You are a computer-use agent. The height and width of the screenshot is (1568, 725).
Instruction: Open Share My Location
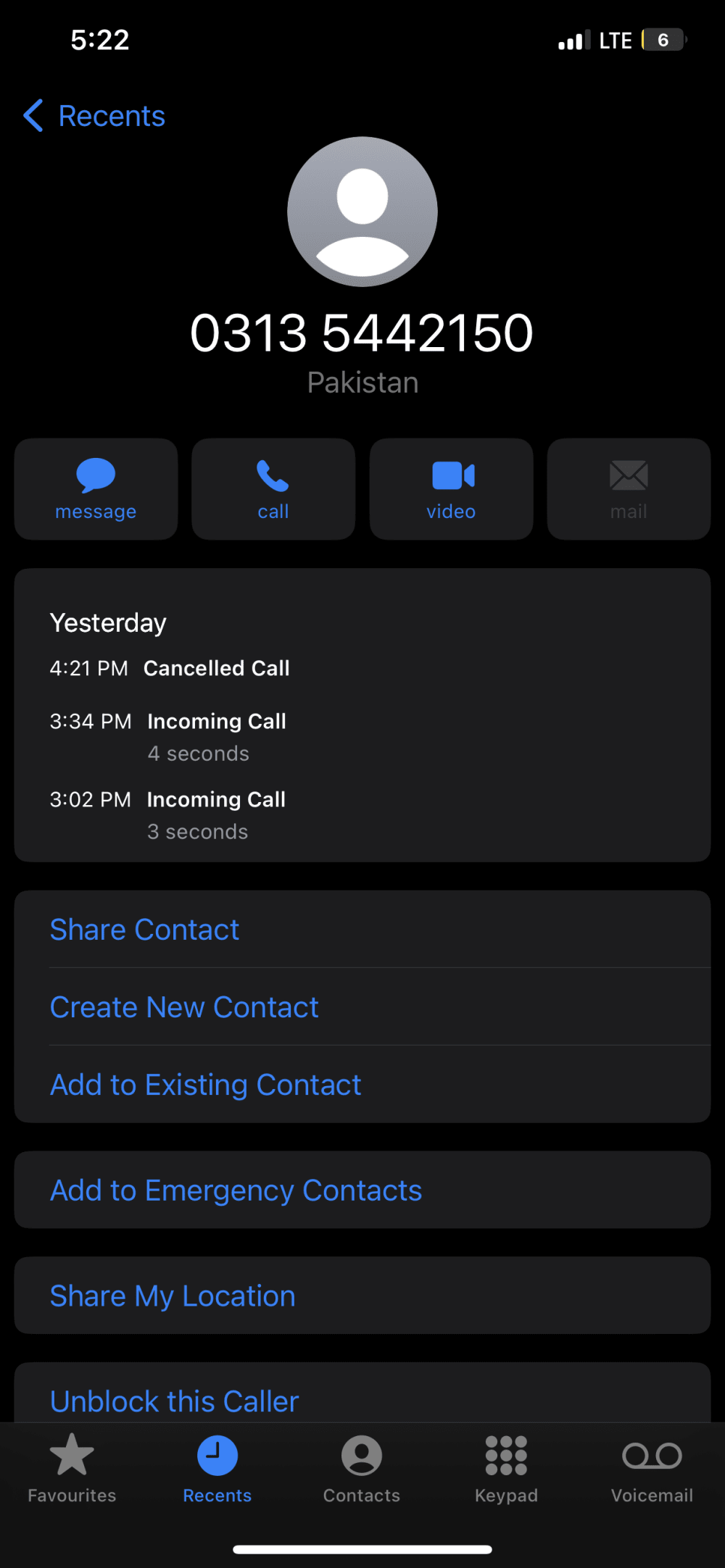pyautogui.click(x=173, y=1296)
